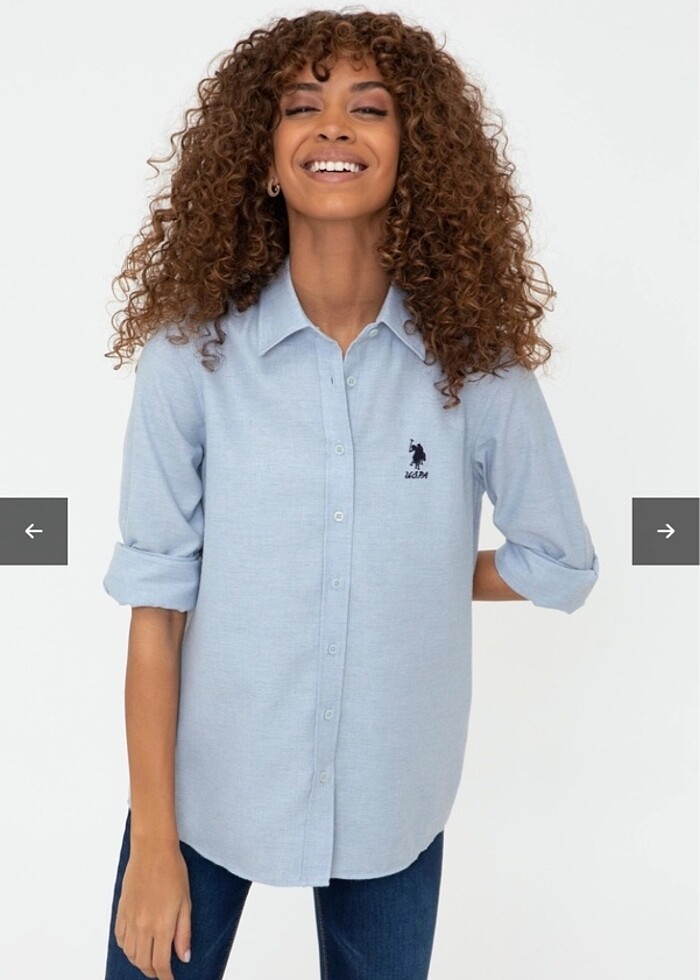Show the next product photo
This screenshot has width=700, height=980.
(665, 531)
